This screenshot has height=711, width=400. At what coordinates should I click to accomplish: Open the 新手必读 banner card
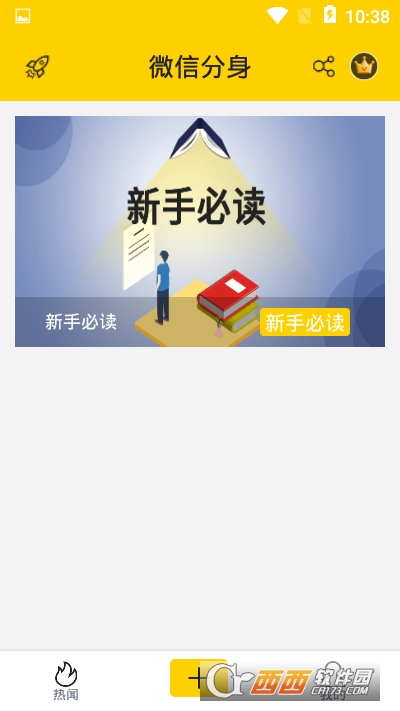(x=200, y=231)
